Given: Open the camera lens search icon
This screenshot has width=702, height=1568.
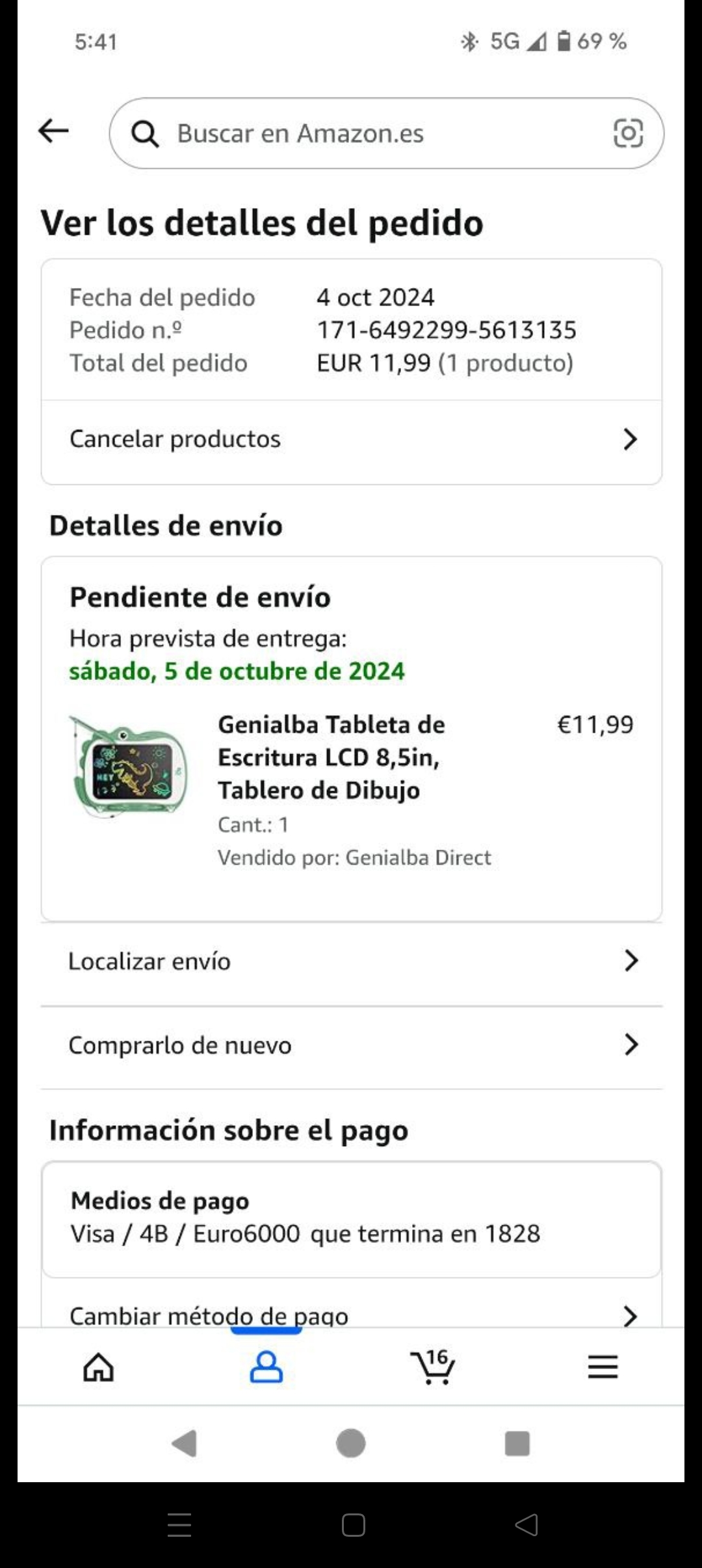Looking at the screenshot, I should [x=628, y=133].
